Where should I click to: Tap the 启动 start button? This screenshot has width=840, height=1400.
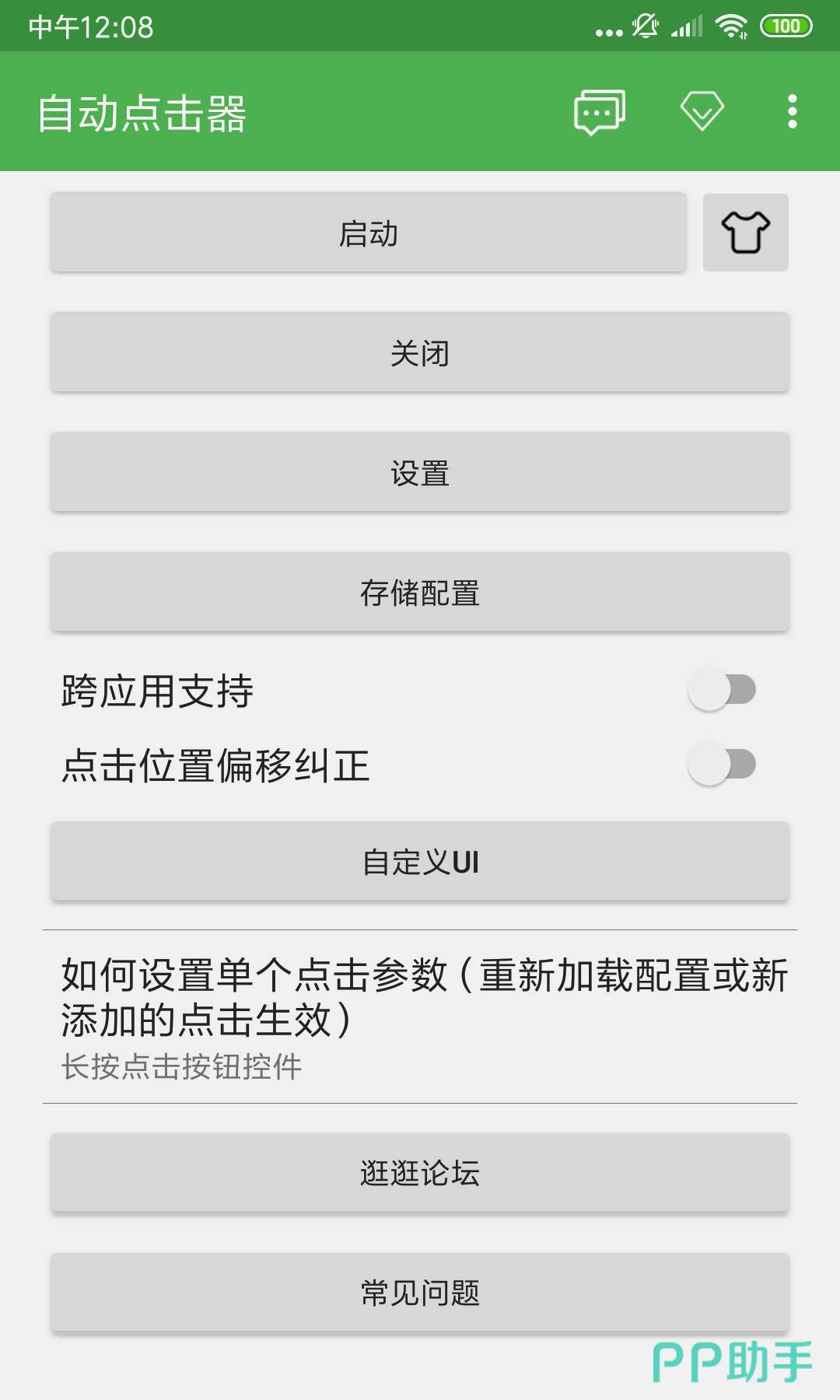tap(369, 233)
